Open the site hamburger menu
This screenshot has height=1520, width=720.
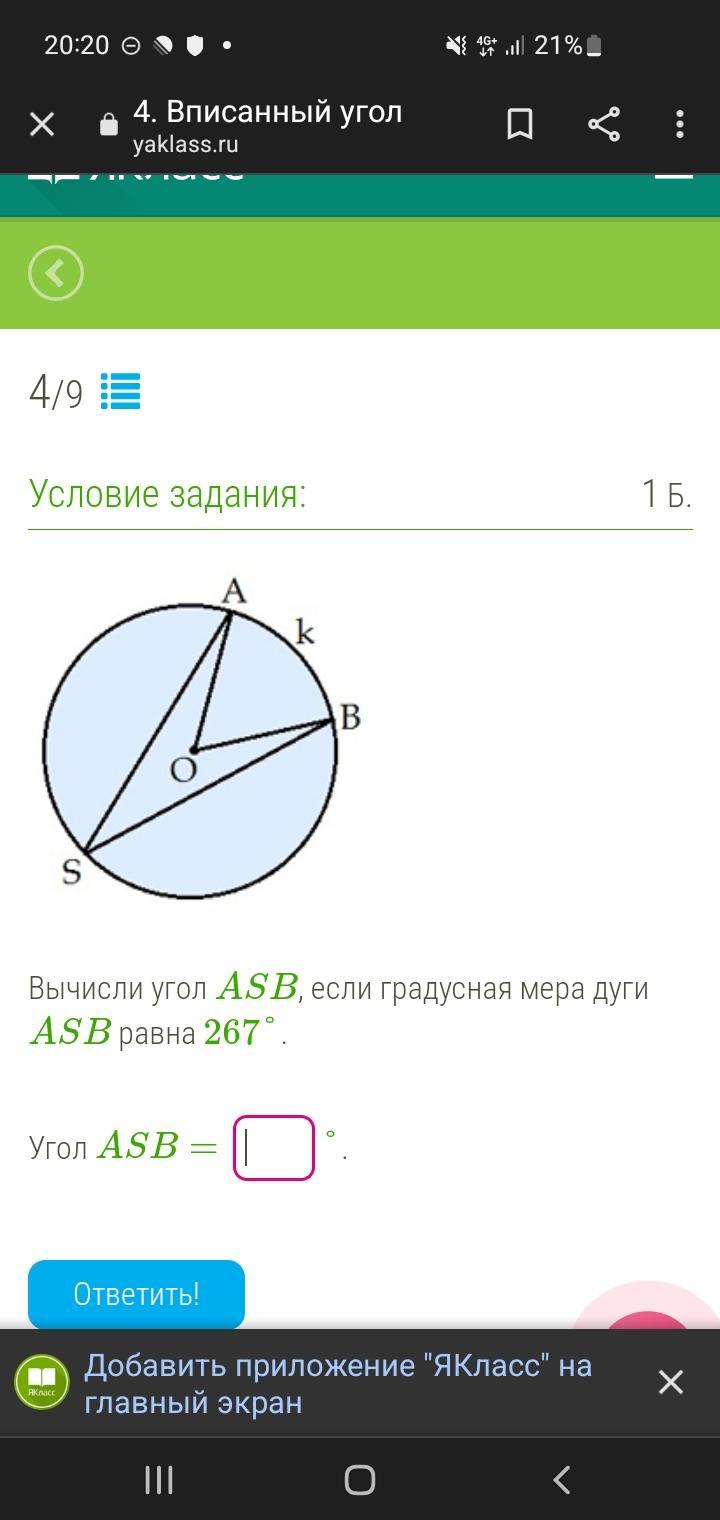(x=673, y=176)
